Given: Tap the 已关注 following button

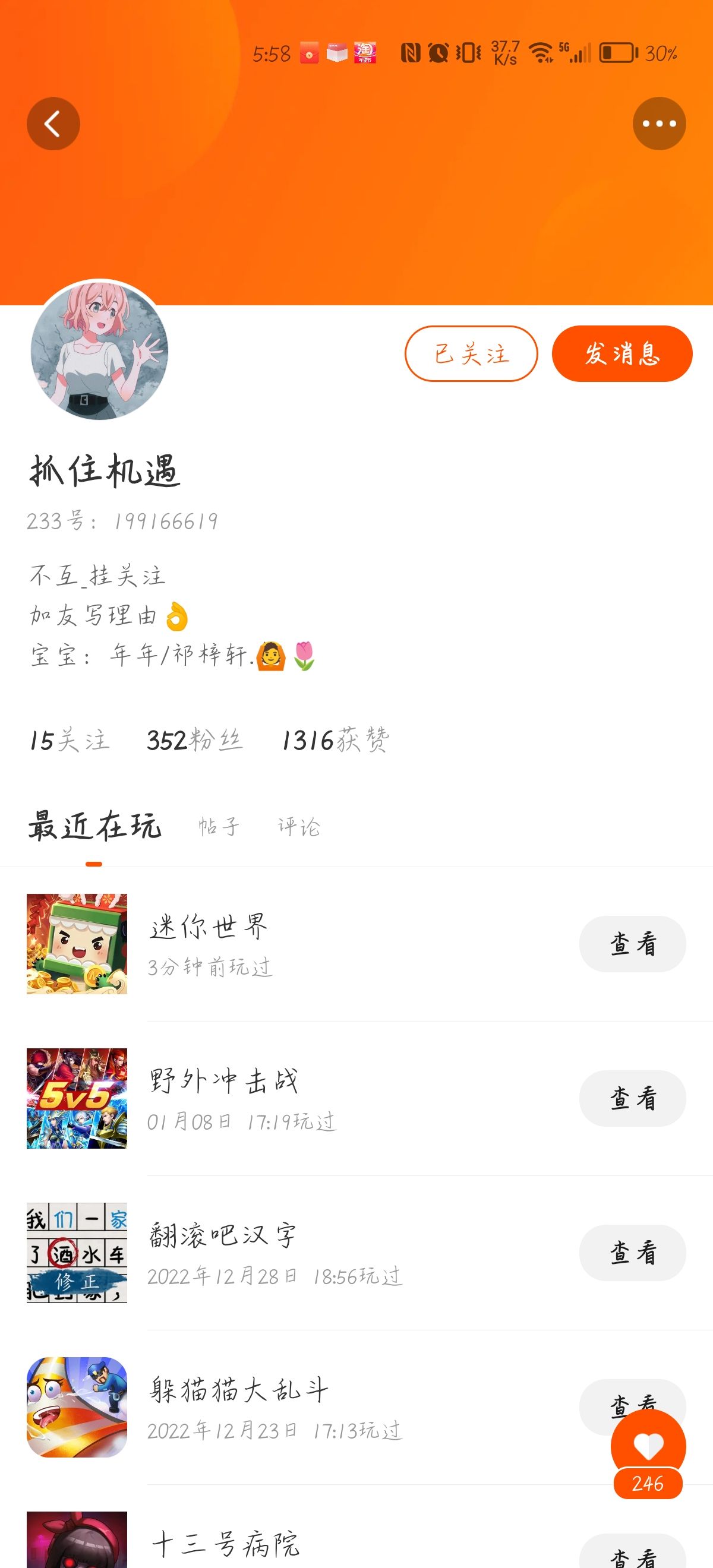Looking at the screenshot, I should coord(471,353).
